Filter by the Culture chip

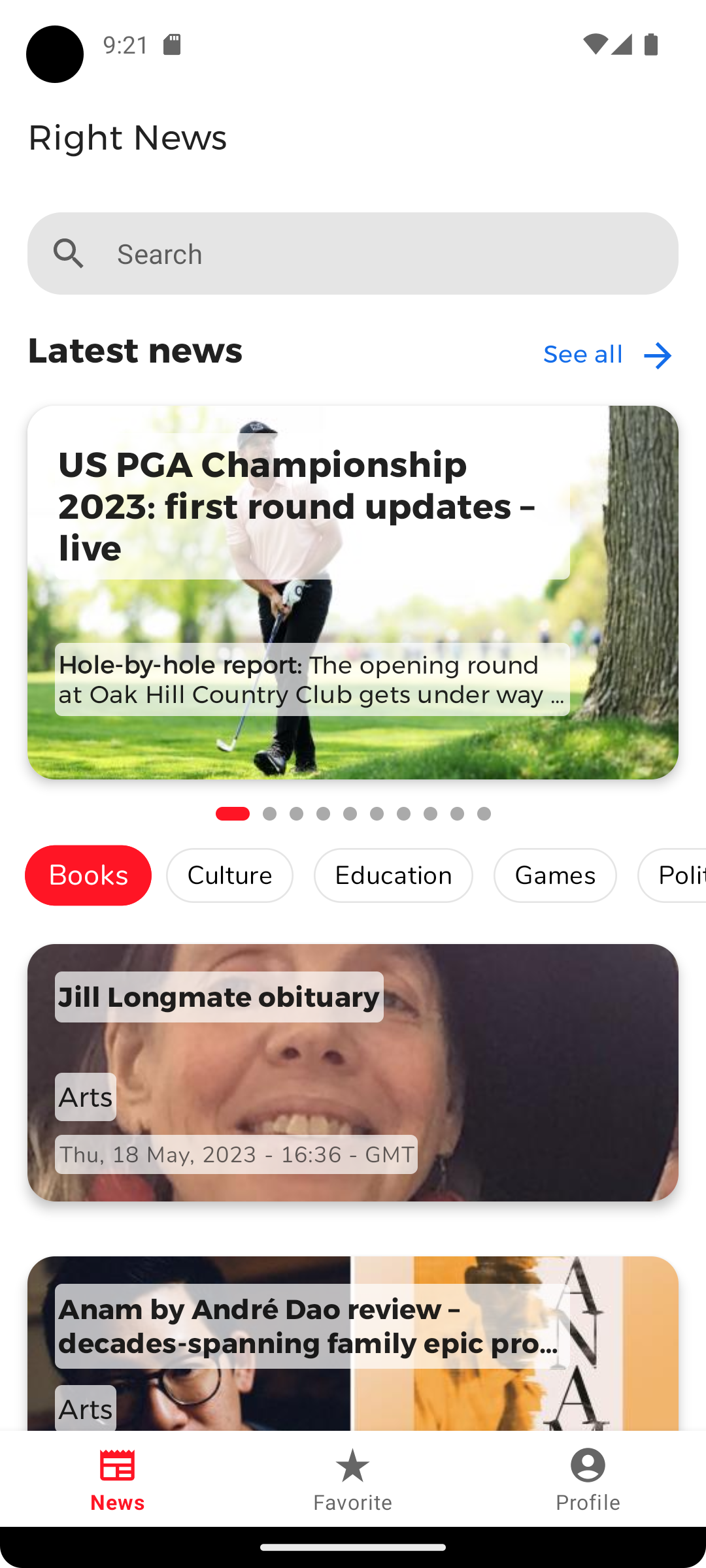[229, 875]
